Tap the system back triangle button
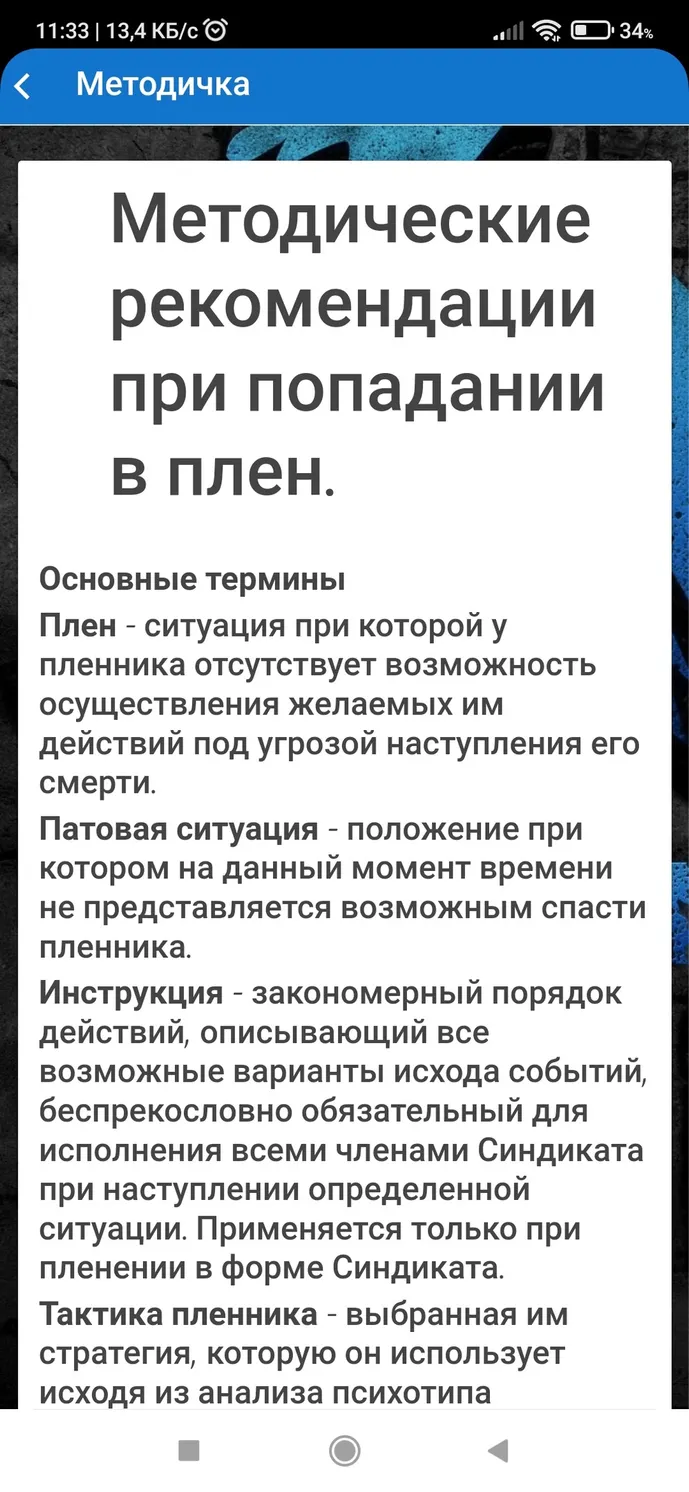Screen dimensions: 689x1492 point(497,1450)
